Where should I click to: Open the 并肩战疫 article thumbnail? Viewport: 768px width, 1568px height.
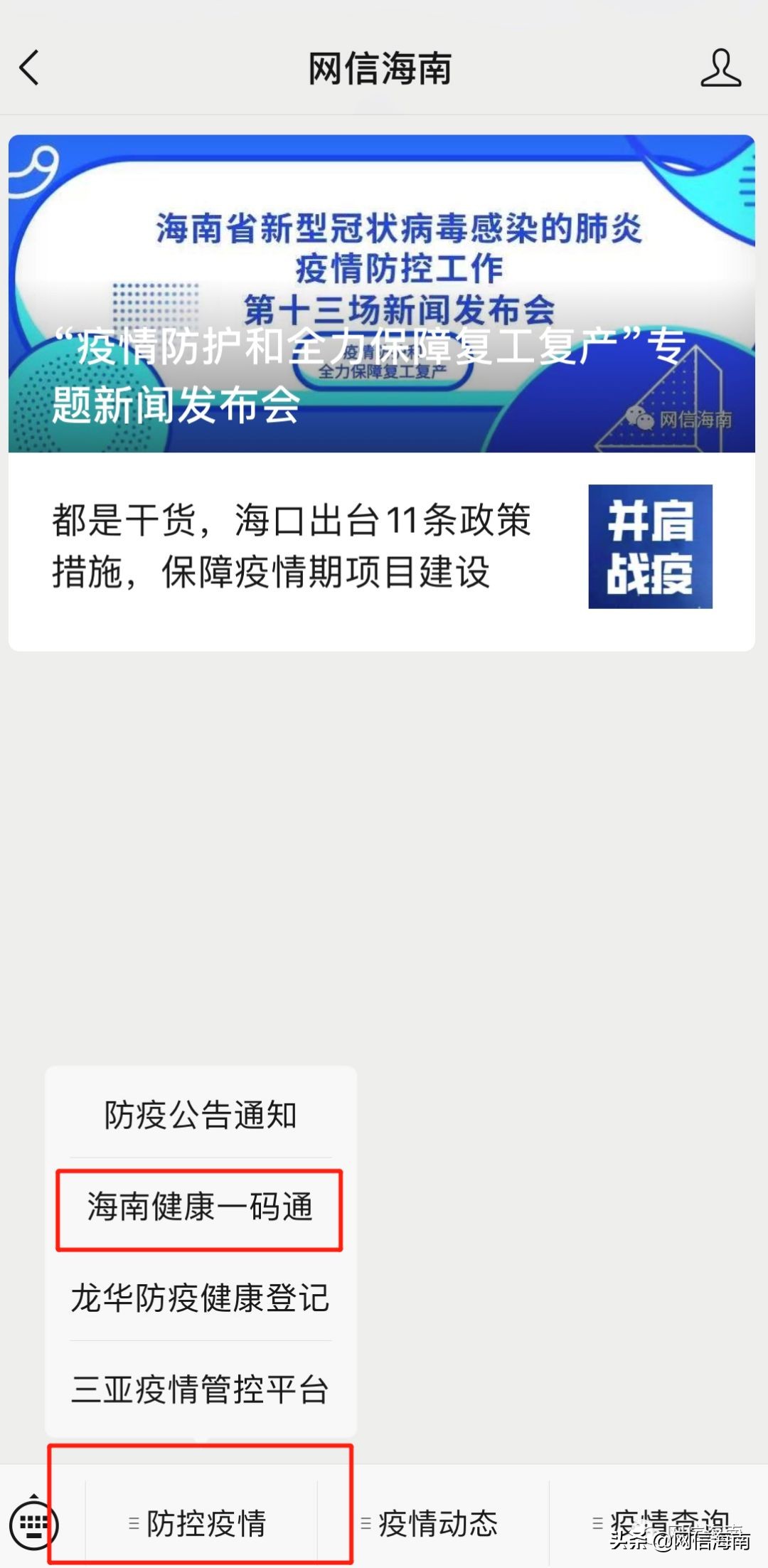[650, 545]
